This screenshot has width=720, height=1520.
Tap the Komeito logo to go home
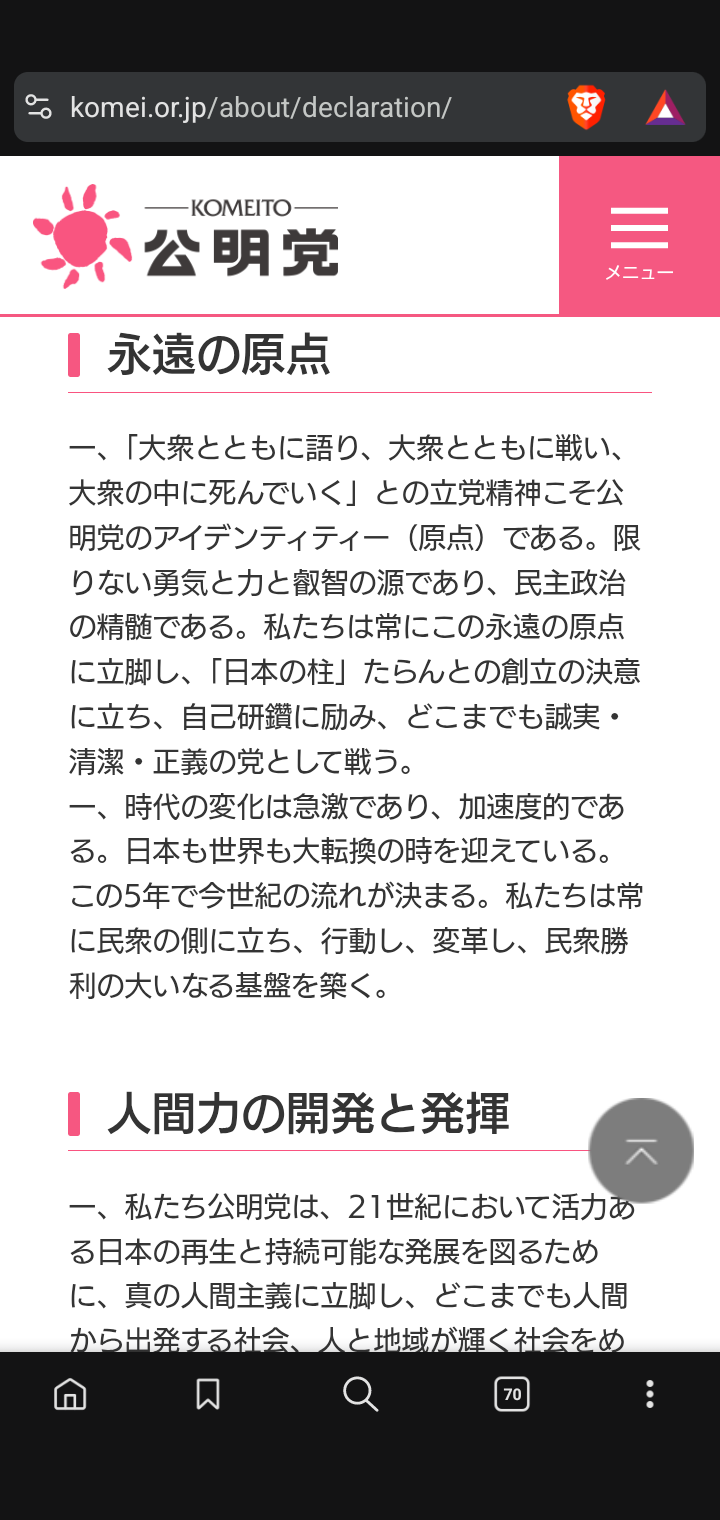pos(186,236)
